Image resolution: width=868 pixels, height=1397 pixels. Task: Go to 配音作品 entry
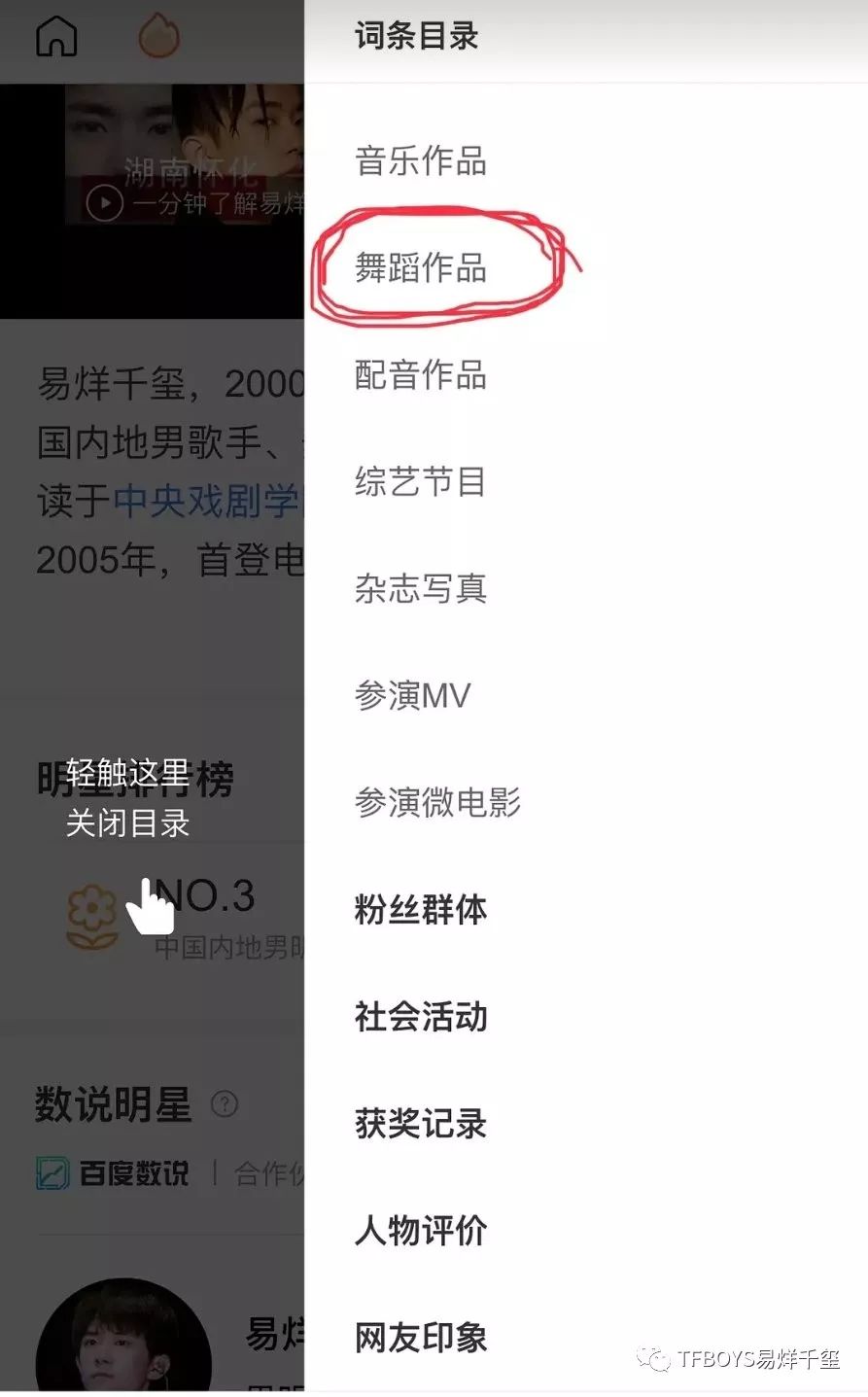click(x=420, y=375)
